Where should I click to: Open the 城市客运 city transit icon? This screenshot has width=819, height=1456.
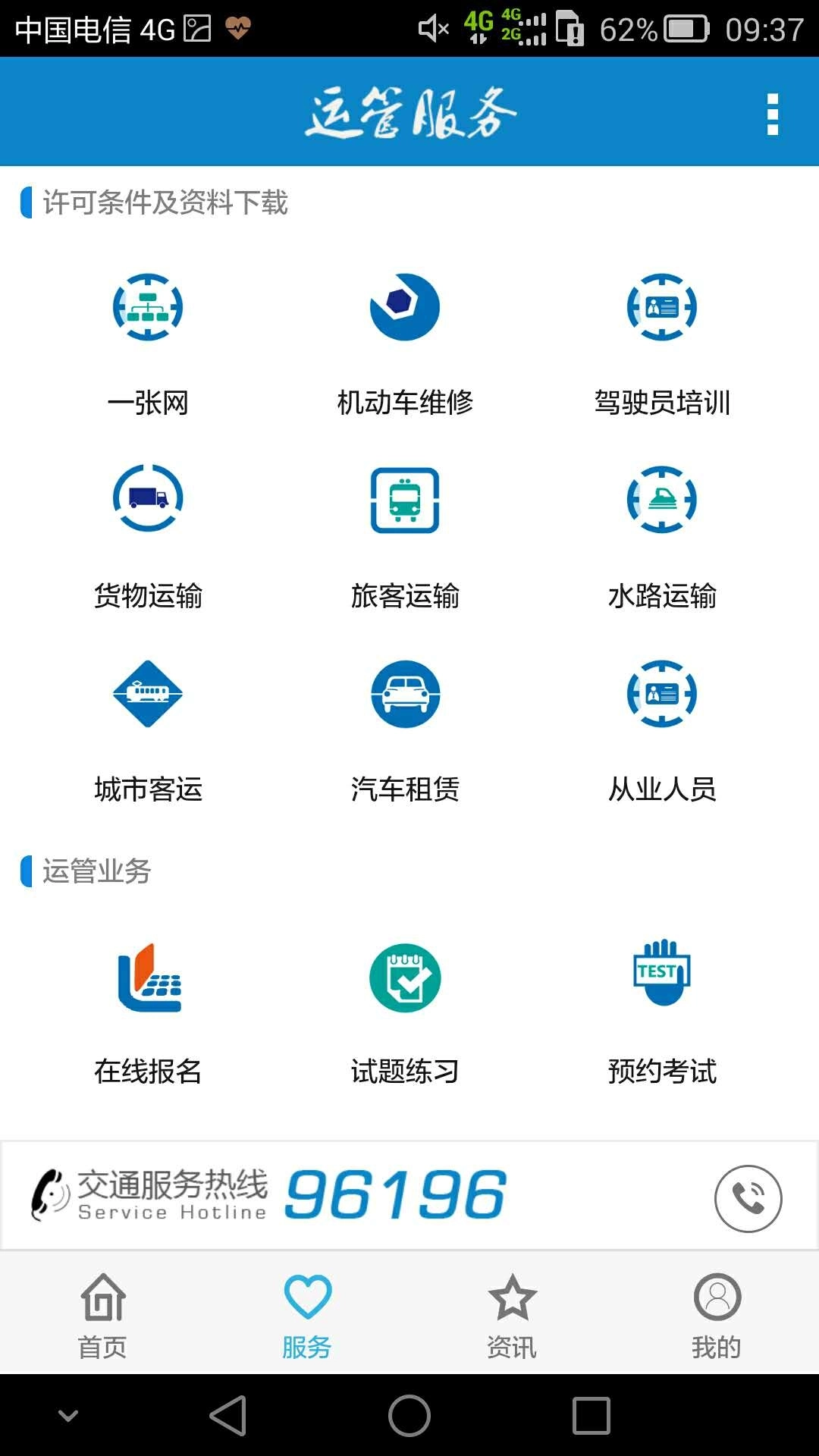pyautogui.click(x=147, y=695)
